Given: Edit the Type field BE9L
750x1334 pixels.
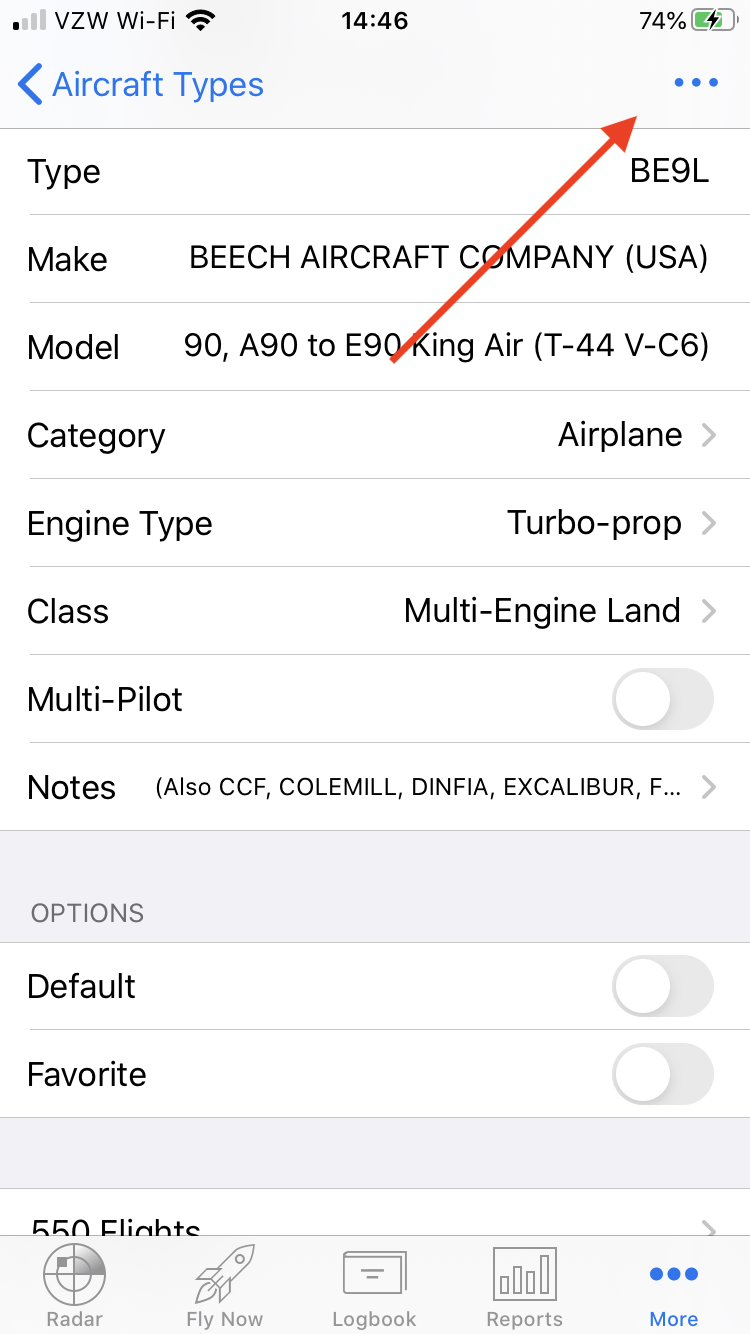Looking at the screenshot, I should click(375, 171).
